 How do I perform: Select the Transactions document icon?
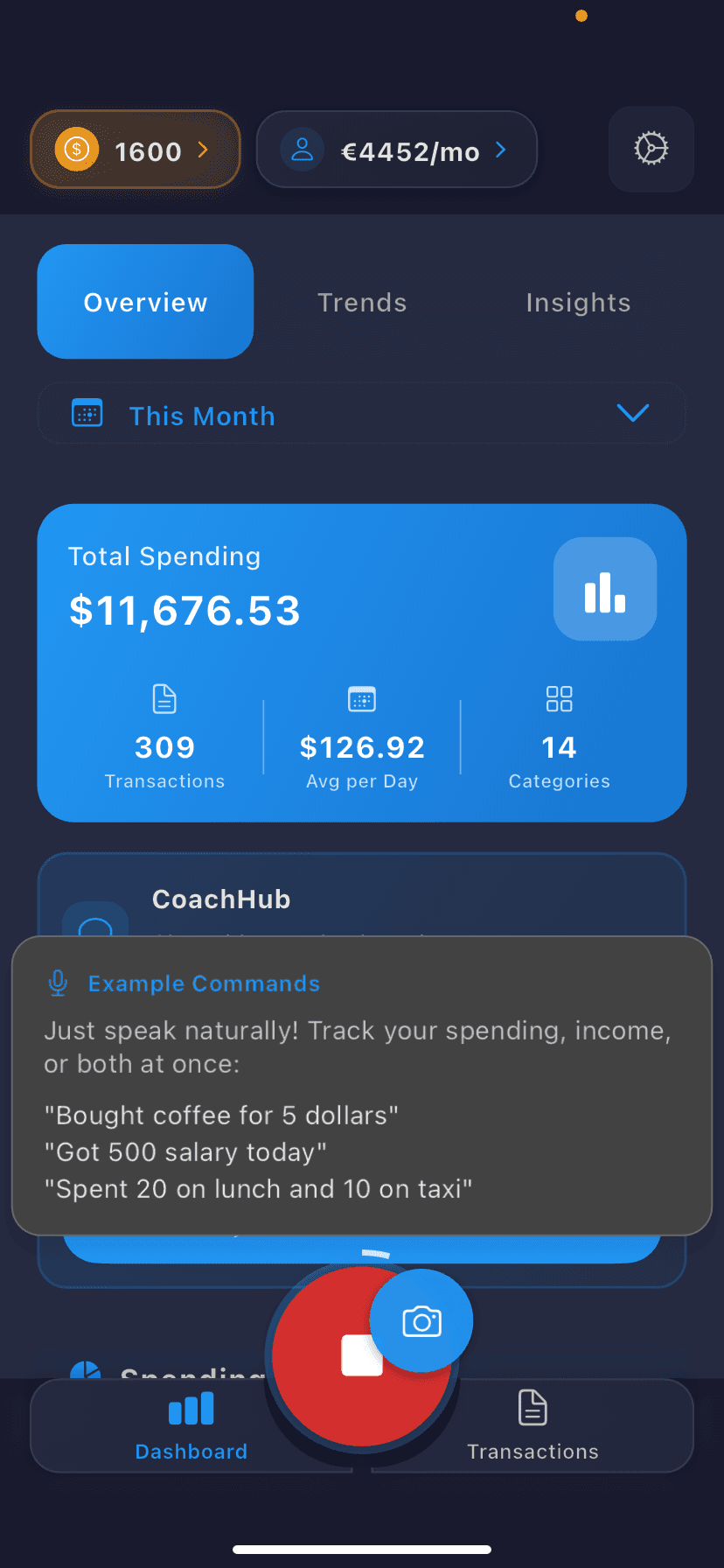point(164,698)
